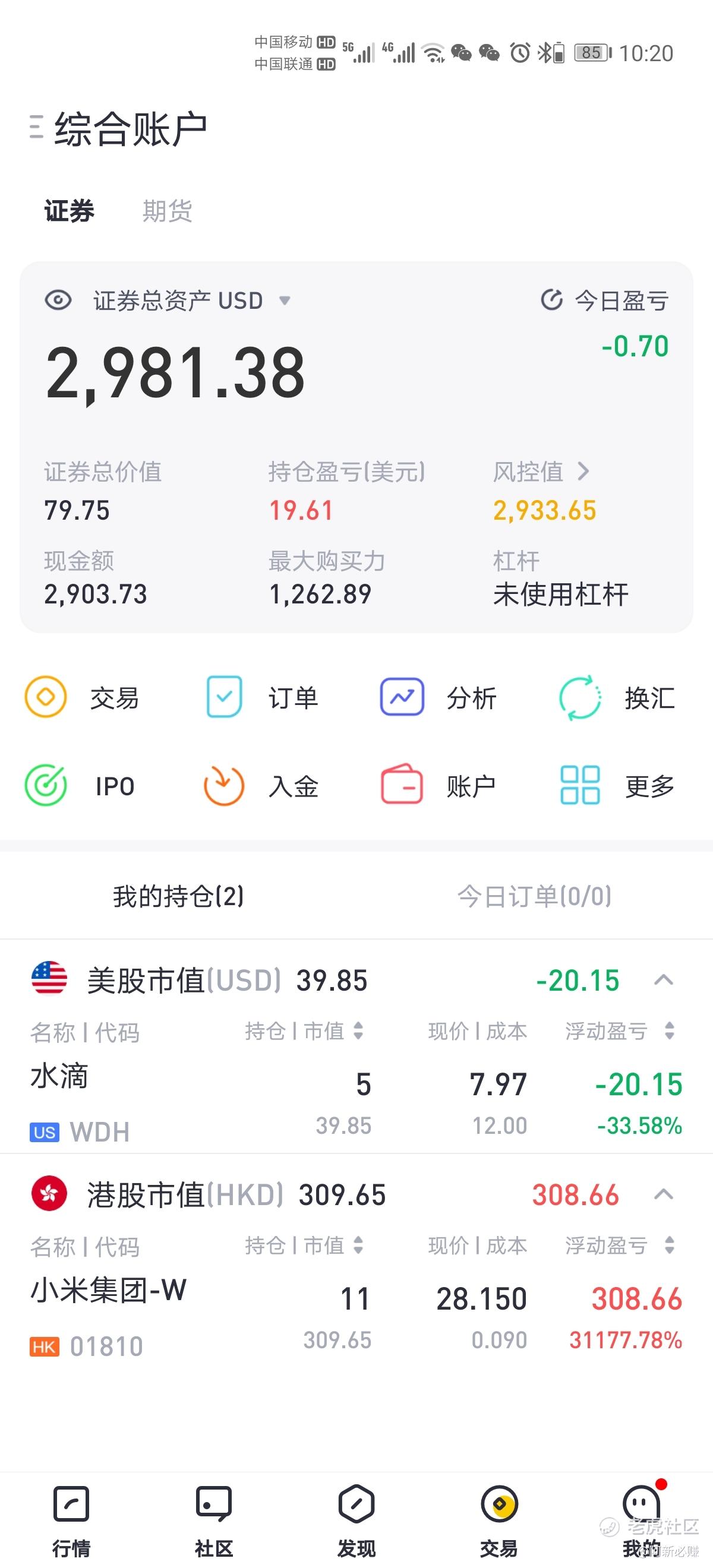Go to 行情 in bottom navigation
Viewport: 713px width, 1568px height.
click(71, 1520)
